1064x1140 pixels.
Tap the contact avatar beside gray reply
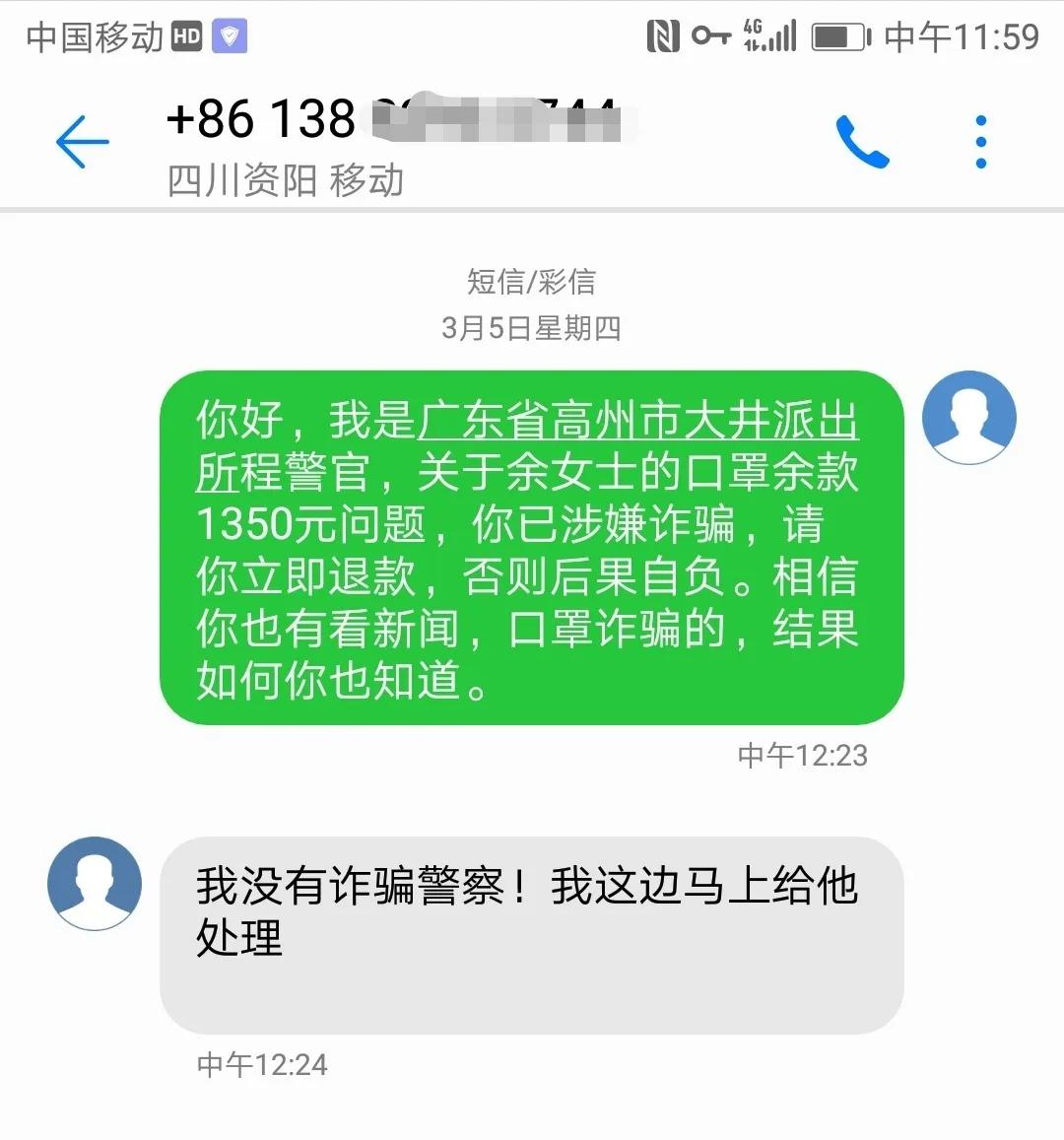(x=95, y=884)
